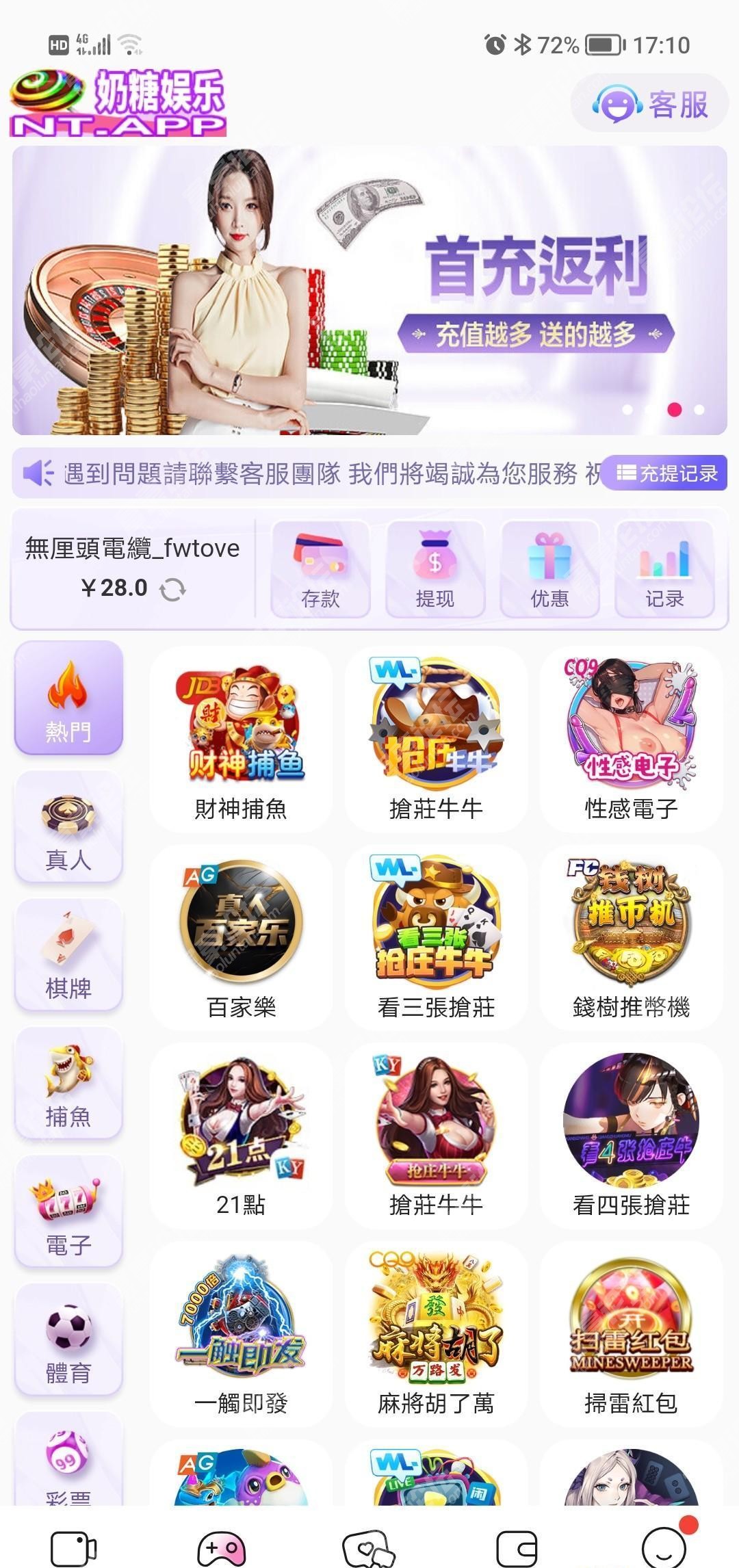Open the wallet tab in bottom bar
The width and height of the screenshot is (739, 1568).
point(517,1547)
